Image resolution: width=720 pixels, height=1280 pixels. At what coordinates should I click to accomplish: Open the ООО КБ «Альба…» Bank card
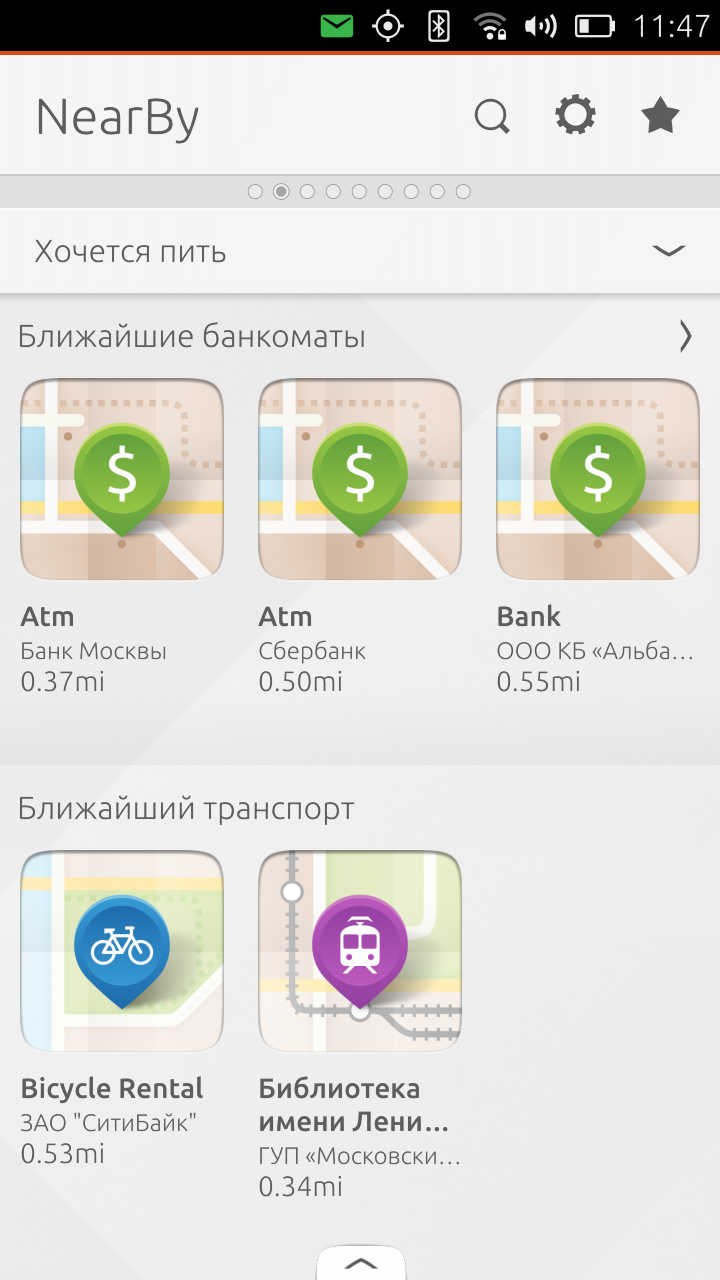[598, 481]
